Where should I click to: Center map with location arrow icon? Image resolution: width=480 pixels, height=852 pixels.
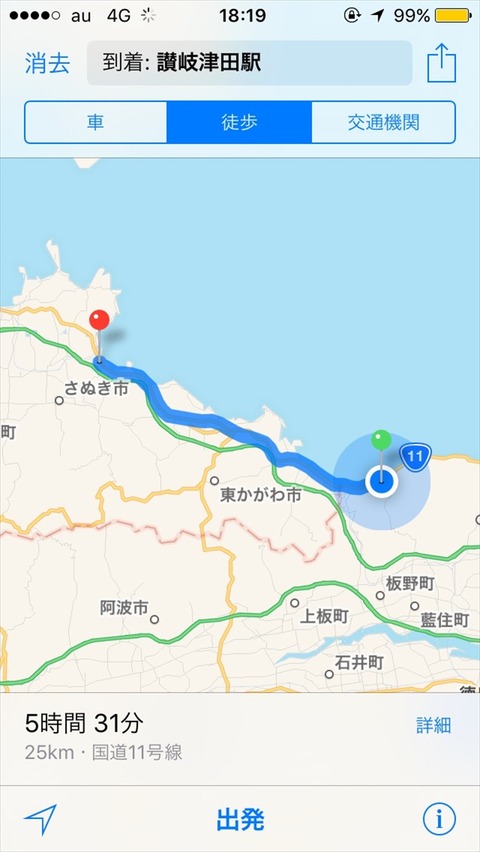40,819
